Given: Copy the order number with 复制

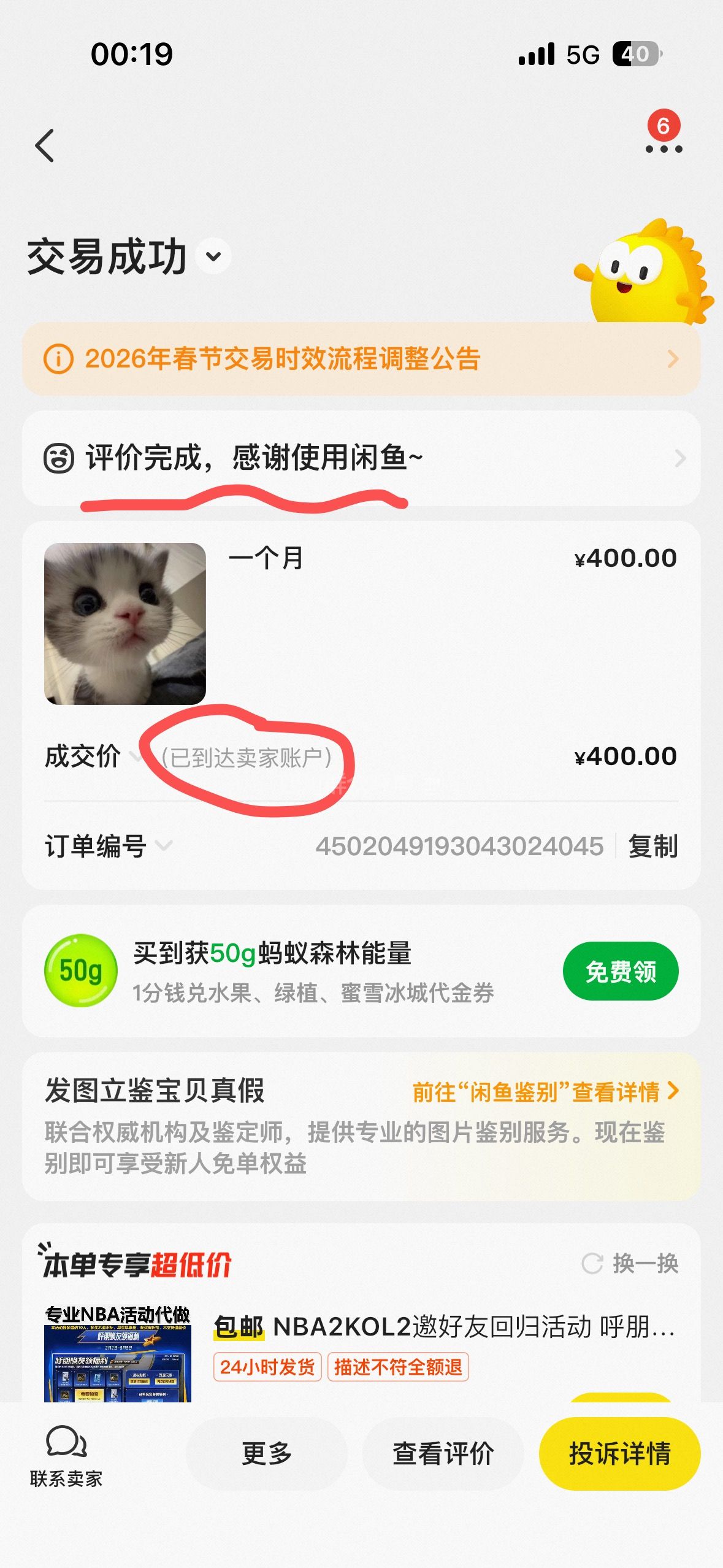Looking at the screenshot, I should click(x=652, y=847).
